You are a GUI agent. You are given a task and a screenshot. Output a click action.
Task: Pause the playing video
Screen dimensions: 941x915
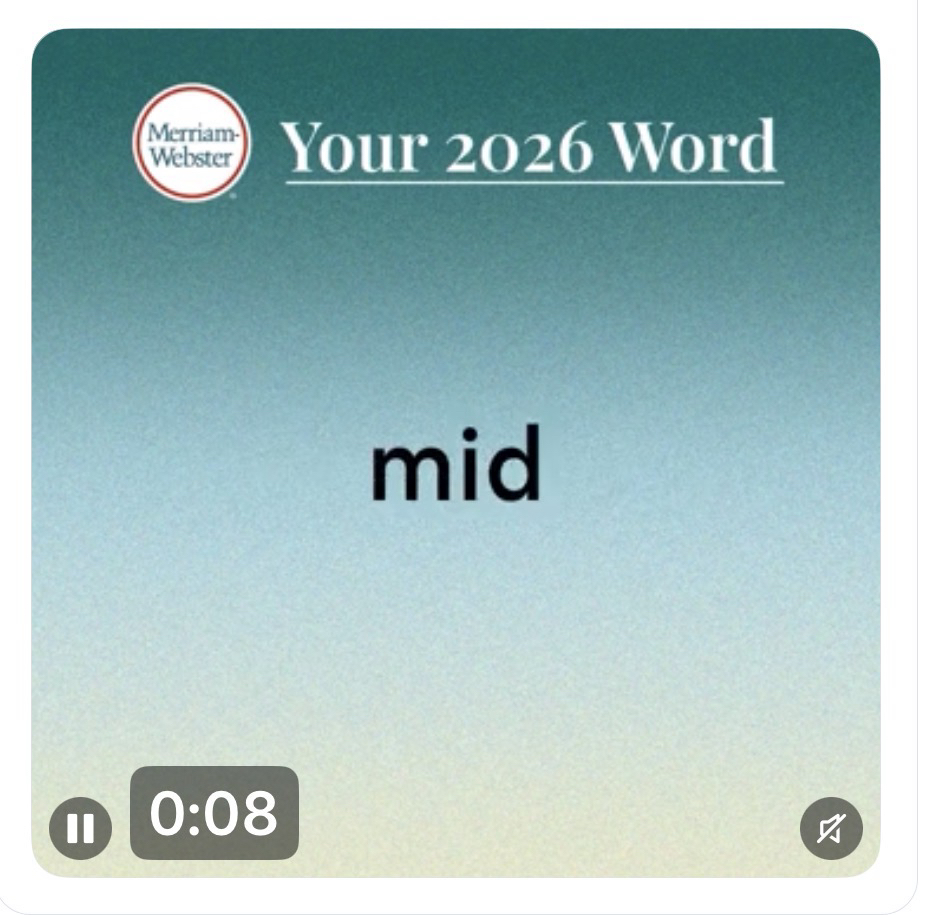pos(80,828)
